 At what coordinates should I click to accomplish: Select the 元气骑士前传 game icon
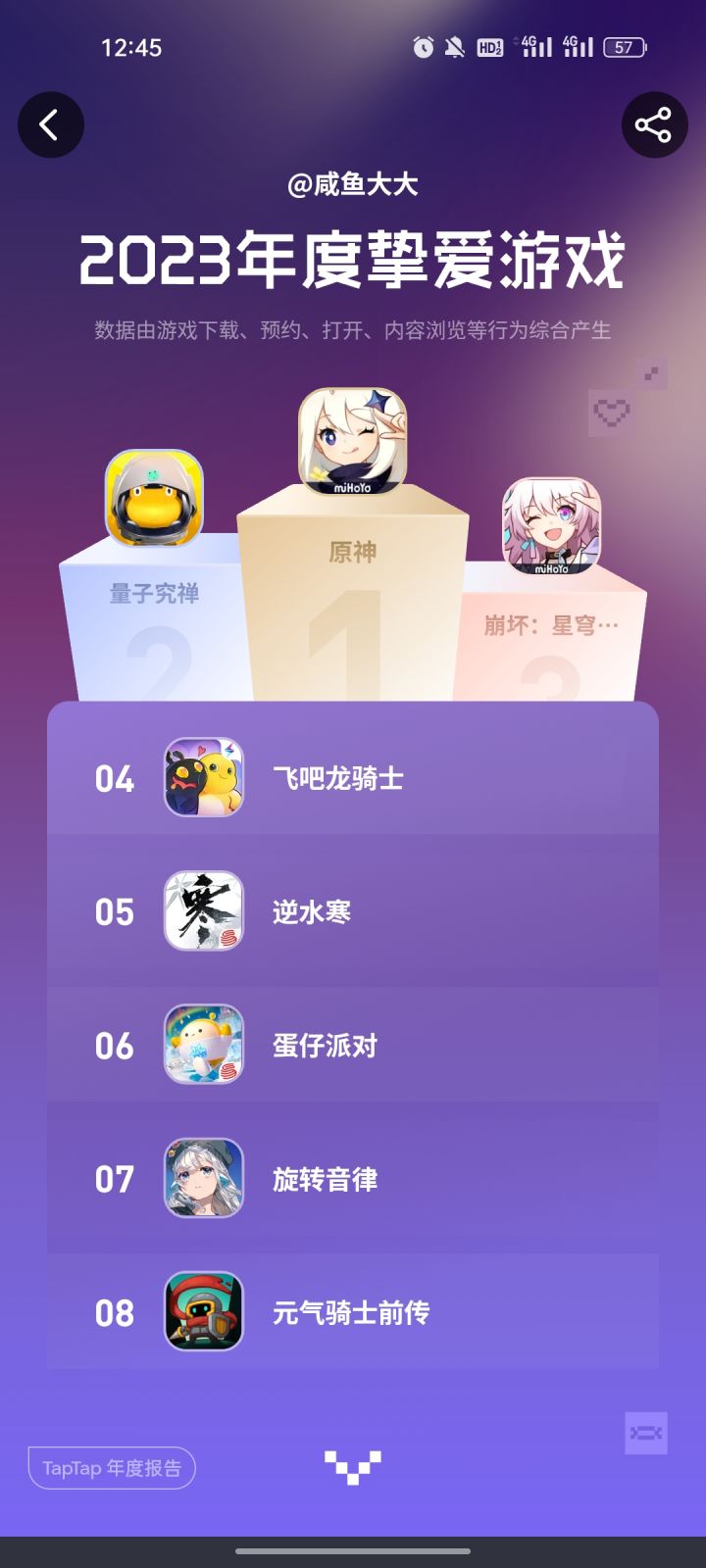click(x=202, y=1312)
